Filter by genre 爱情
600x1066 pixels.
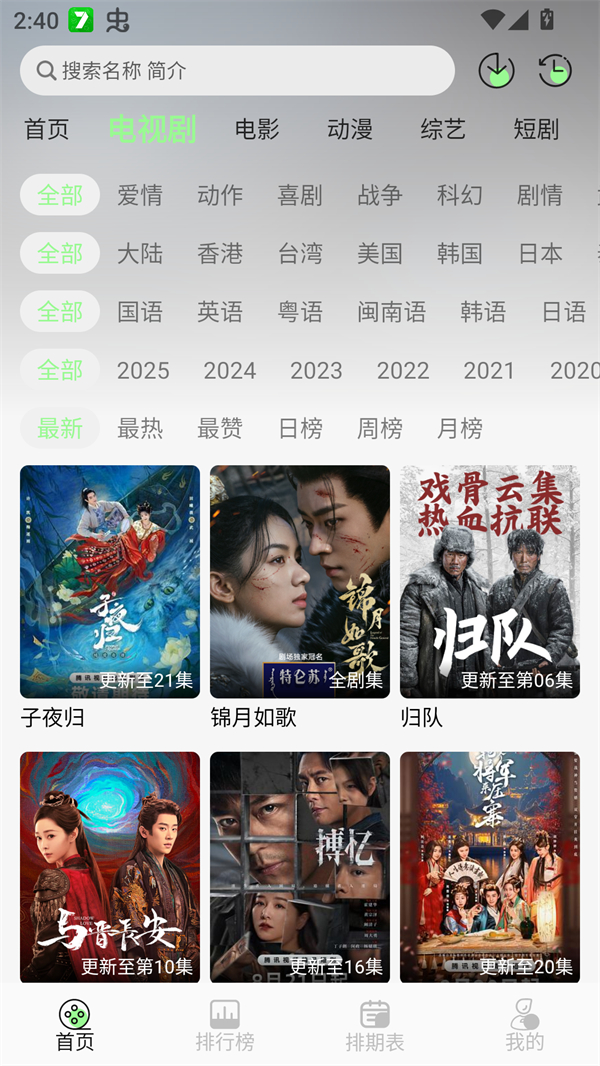[140, 195]
